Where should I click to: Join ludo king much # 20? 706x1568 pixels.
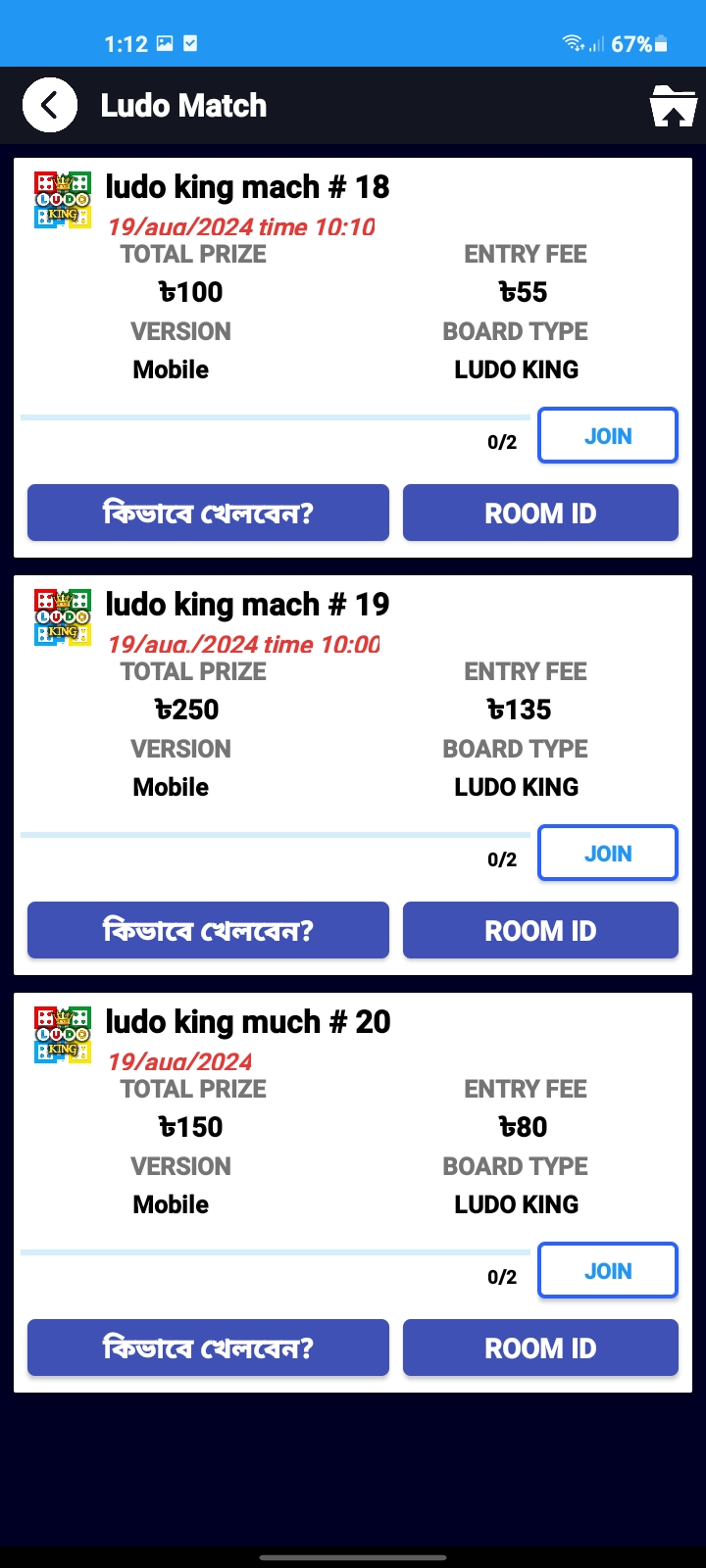(608, 1270)
